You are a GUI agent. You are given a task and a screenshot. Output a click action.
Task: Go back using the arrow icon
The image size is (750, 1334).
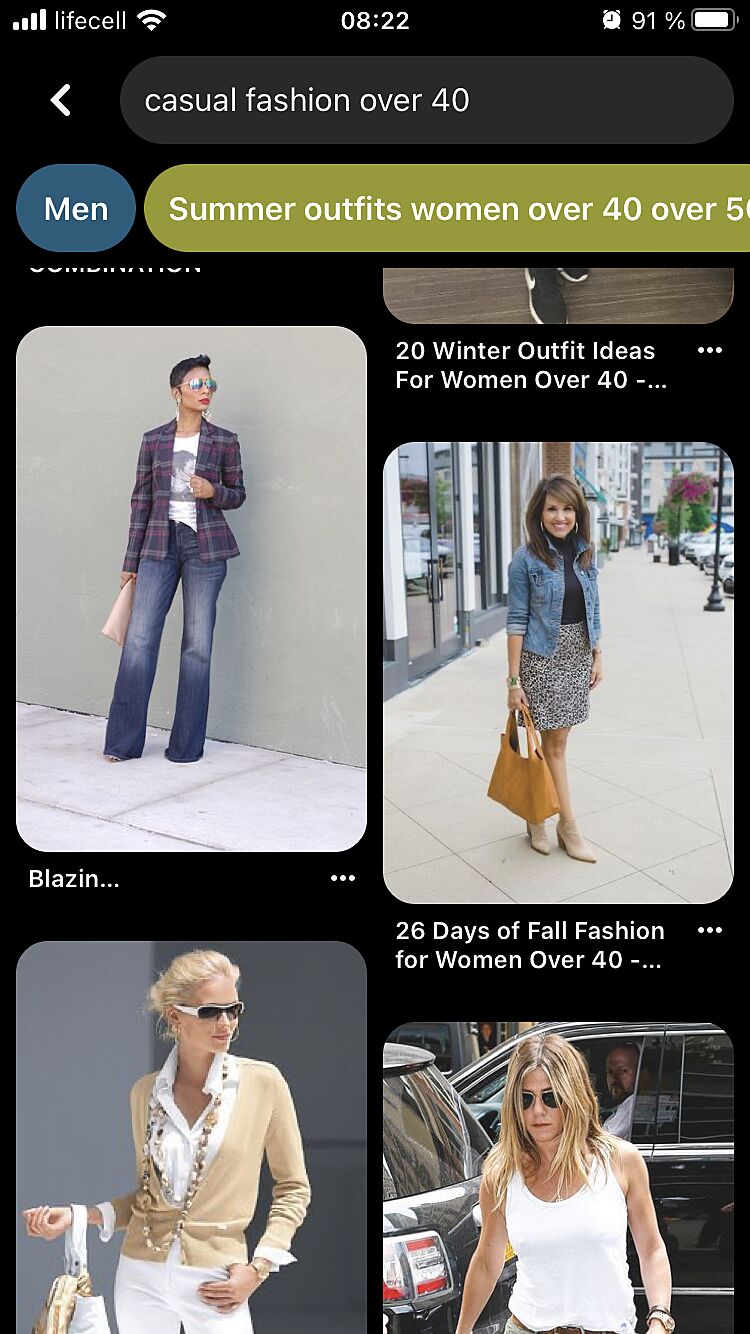pos(61,100)
